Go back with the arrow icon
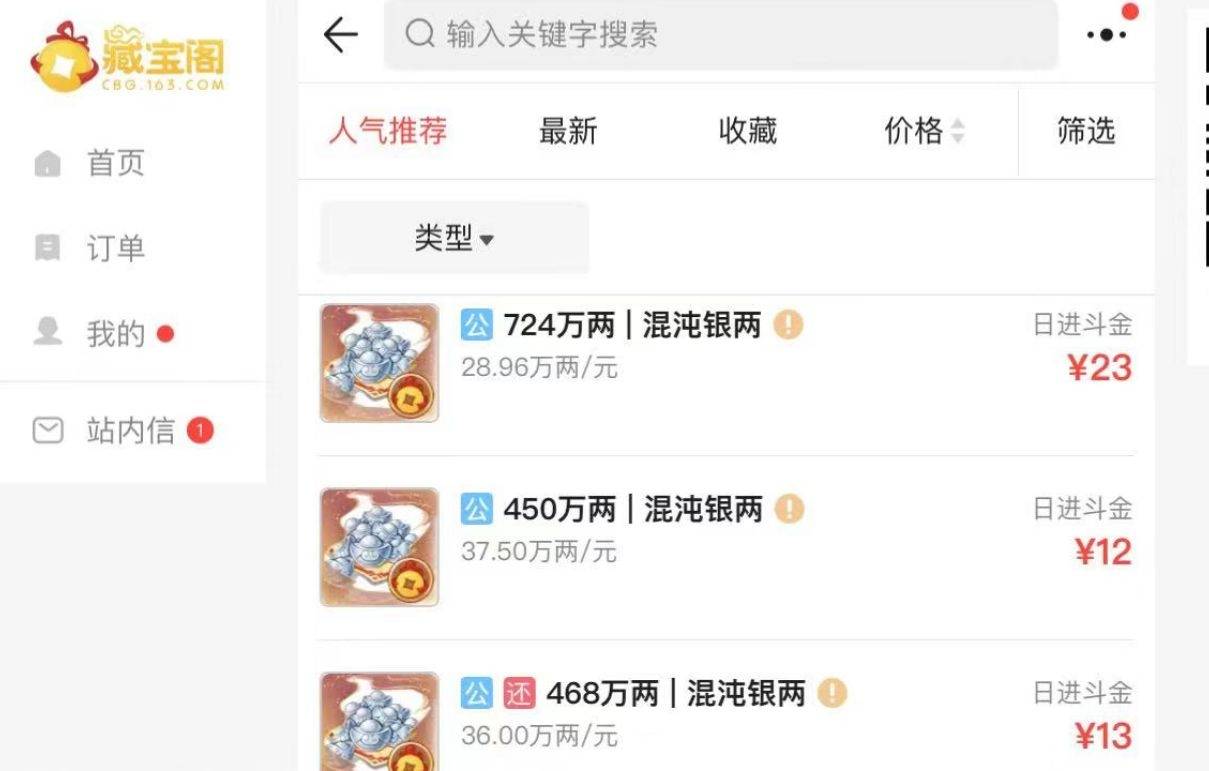 (341, 36)
